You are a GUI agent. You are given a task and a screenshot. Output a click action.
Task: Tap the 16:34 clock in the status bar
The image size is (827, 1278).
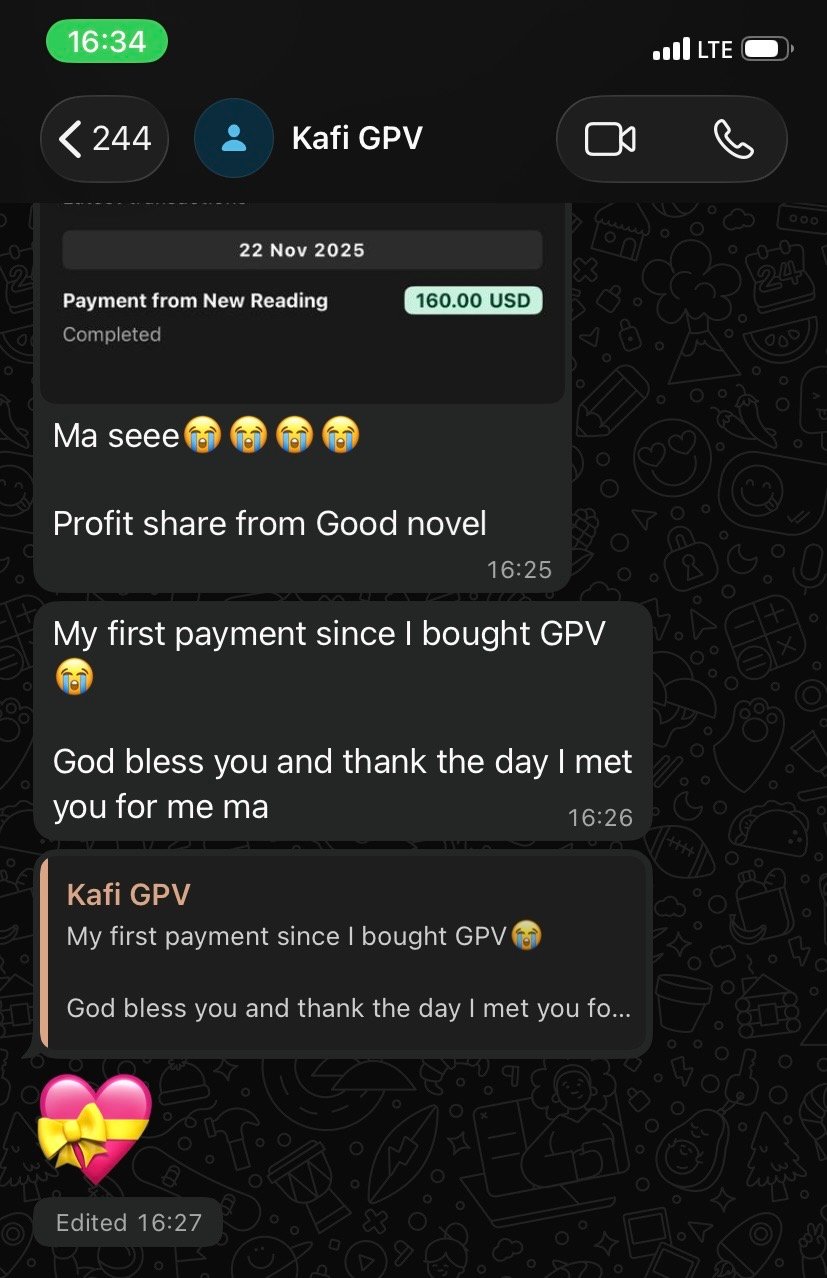click(x=106, y=43)
